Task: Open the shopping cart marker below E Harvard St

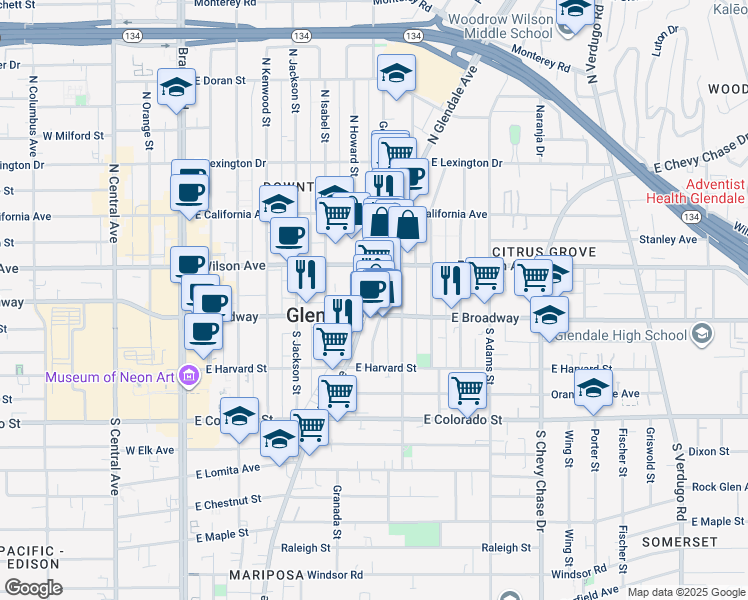Action: pyautogui.click(x=337, y=395)
